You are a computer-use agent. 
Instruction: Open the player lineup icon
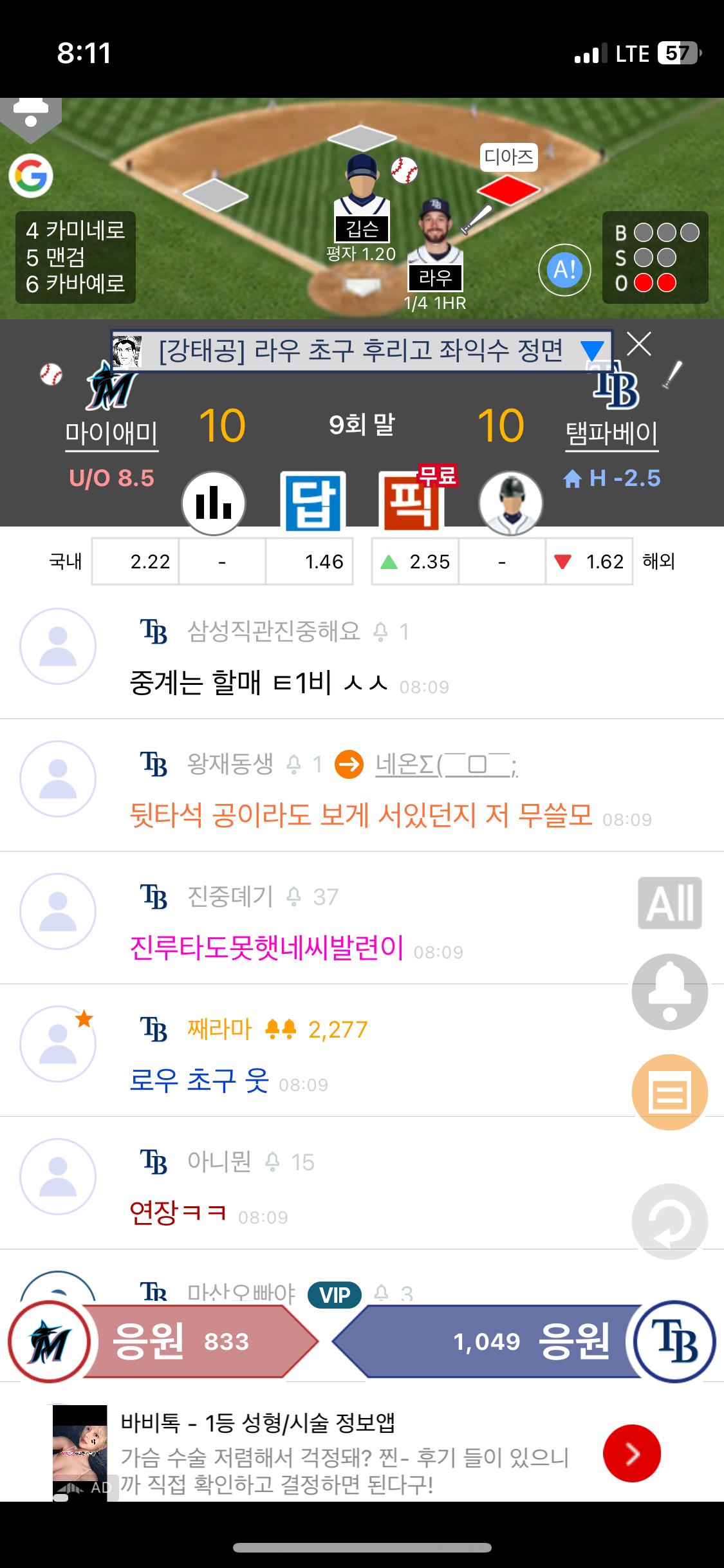(511, 503)
